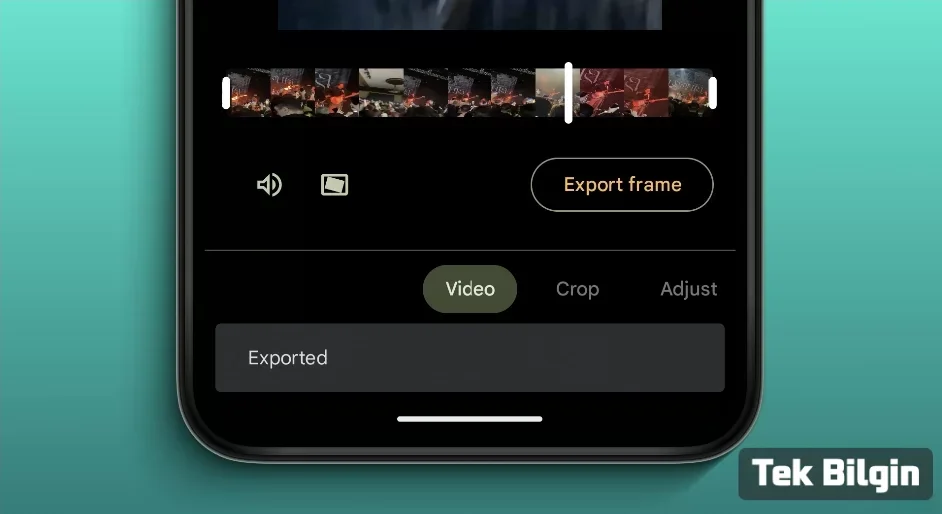
Task: Tap the right trim handle
Action: click(713, 93)
